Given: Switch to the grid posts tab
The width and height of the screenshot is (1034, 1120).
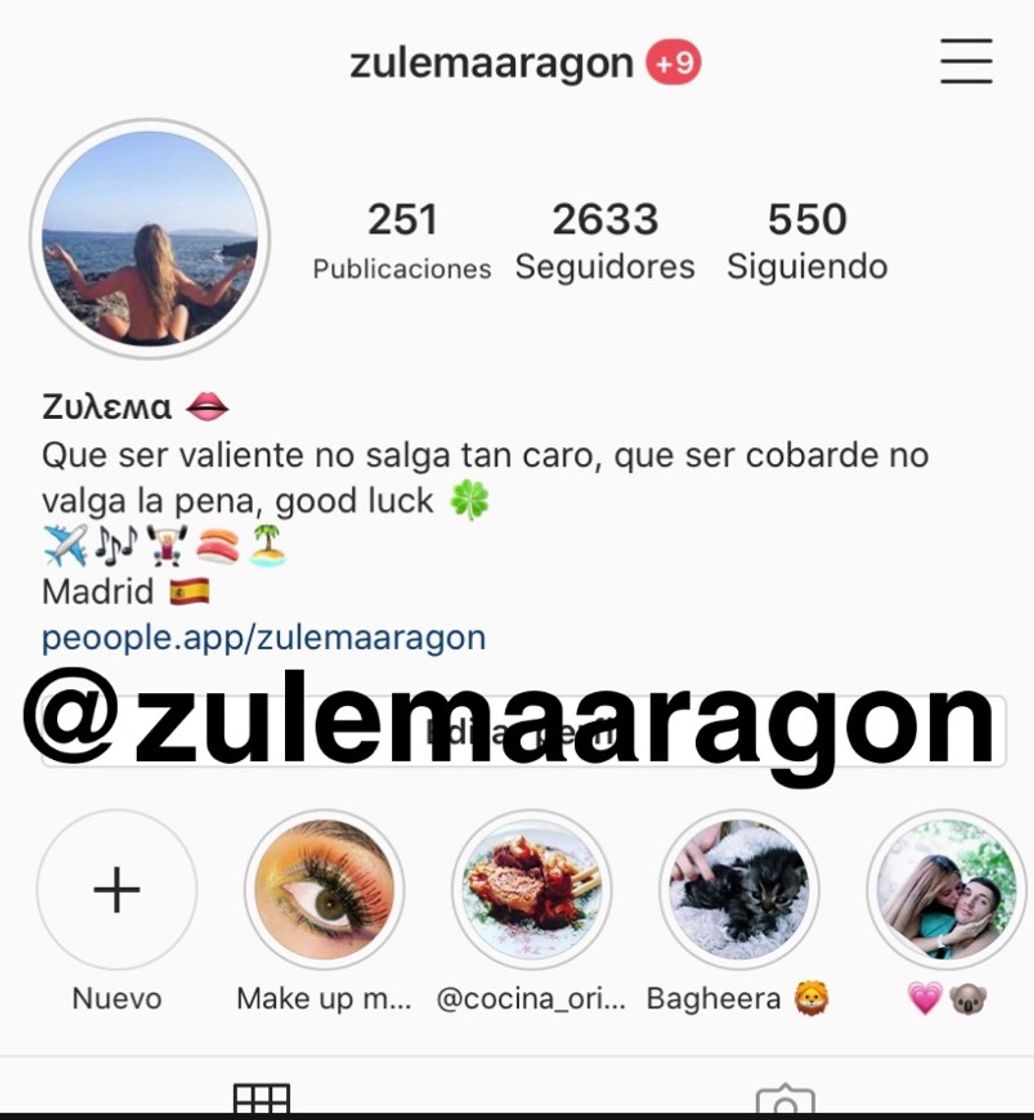Looking at the screenshot, I should point(261,1098).
